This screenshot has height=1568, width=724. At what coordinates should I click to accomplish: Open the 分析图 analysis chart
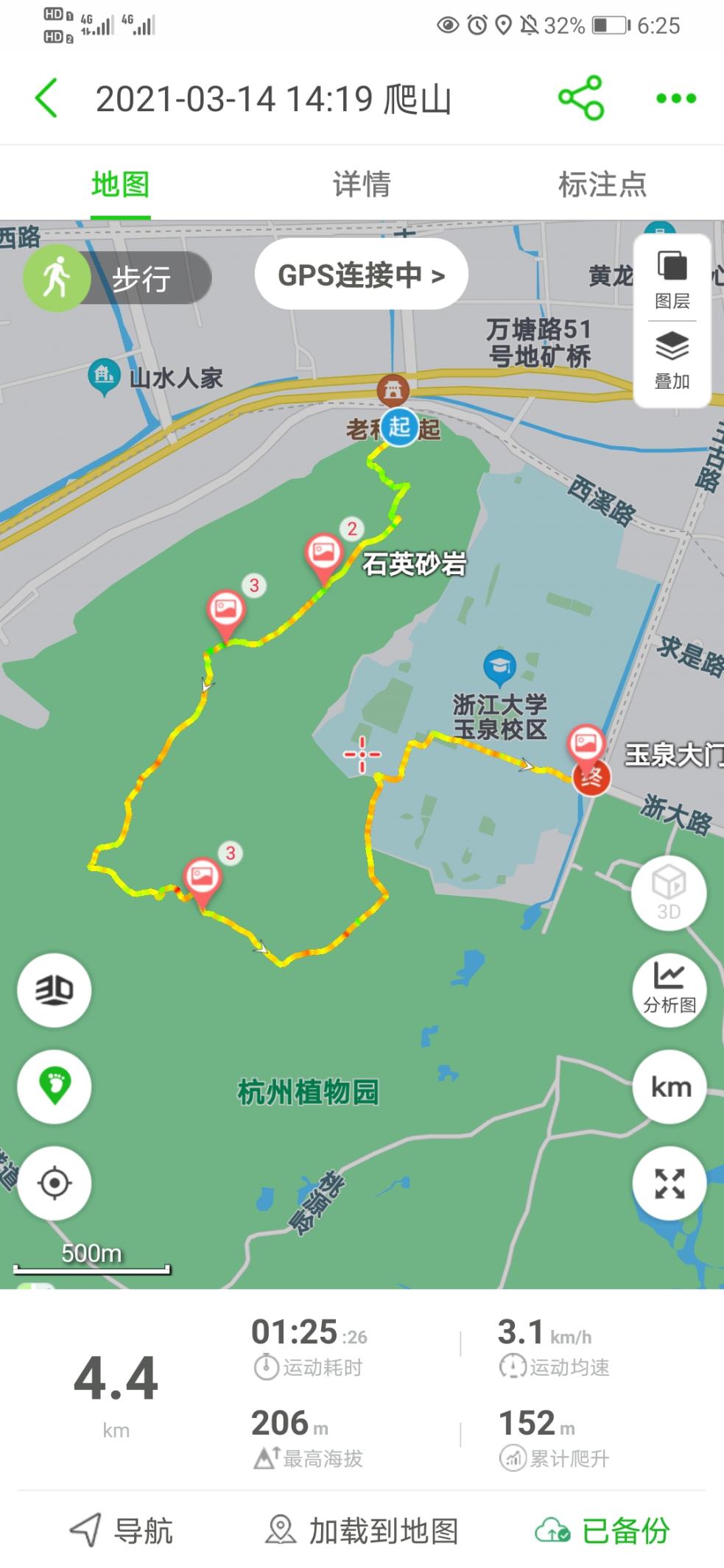[669, 989]
